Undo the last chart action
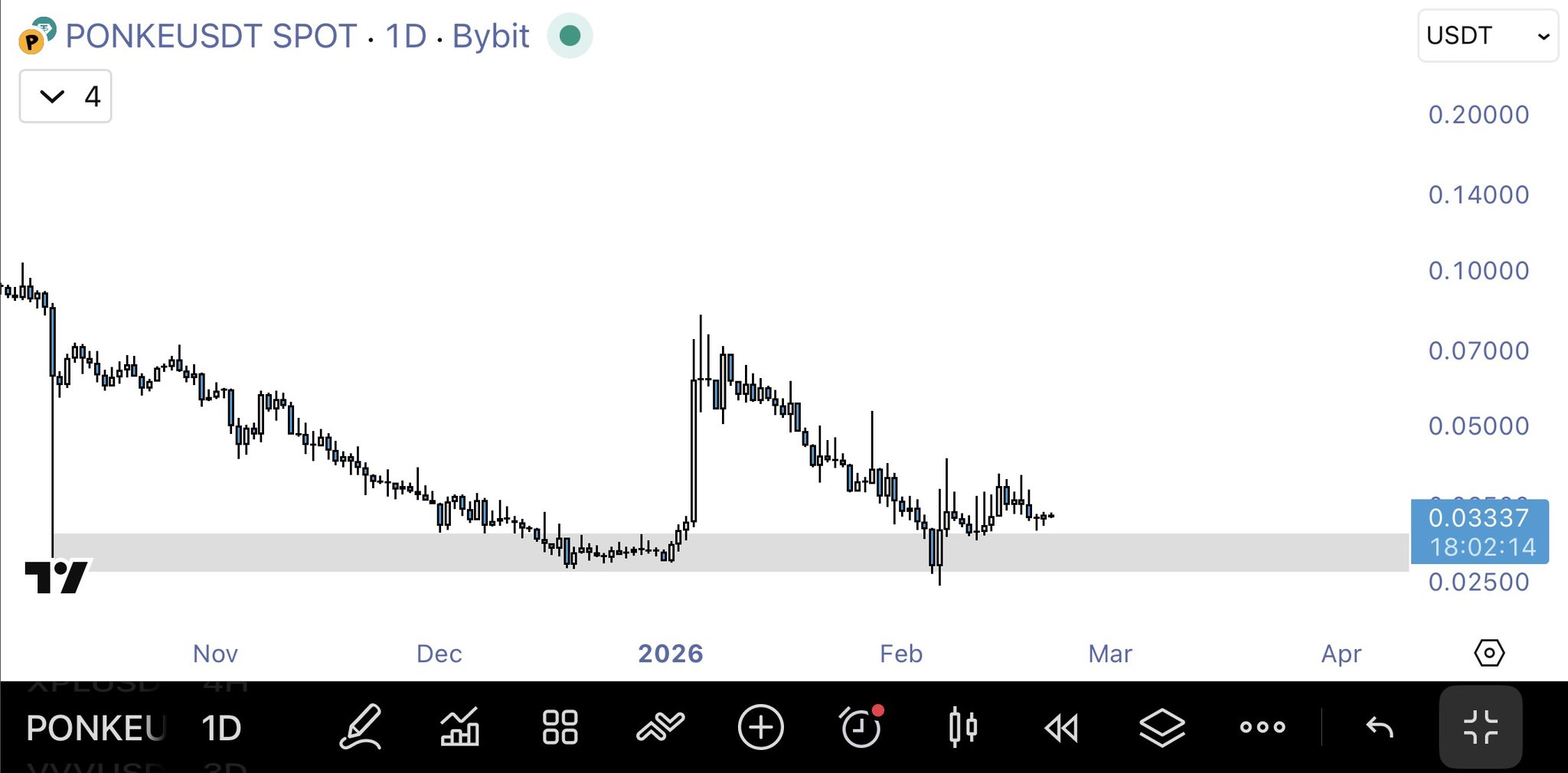Screen dimensions: 1568x773 [1380, 727]
